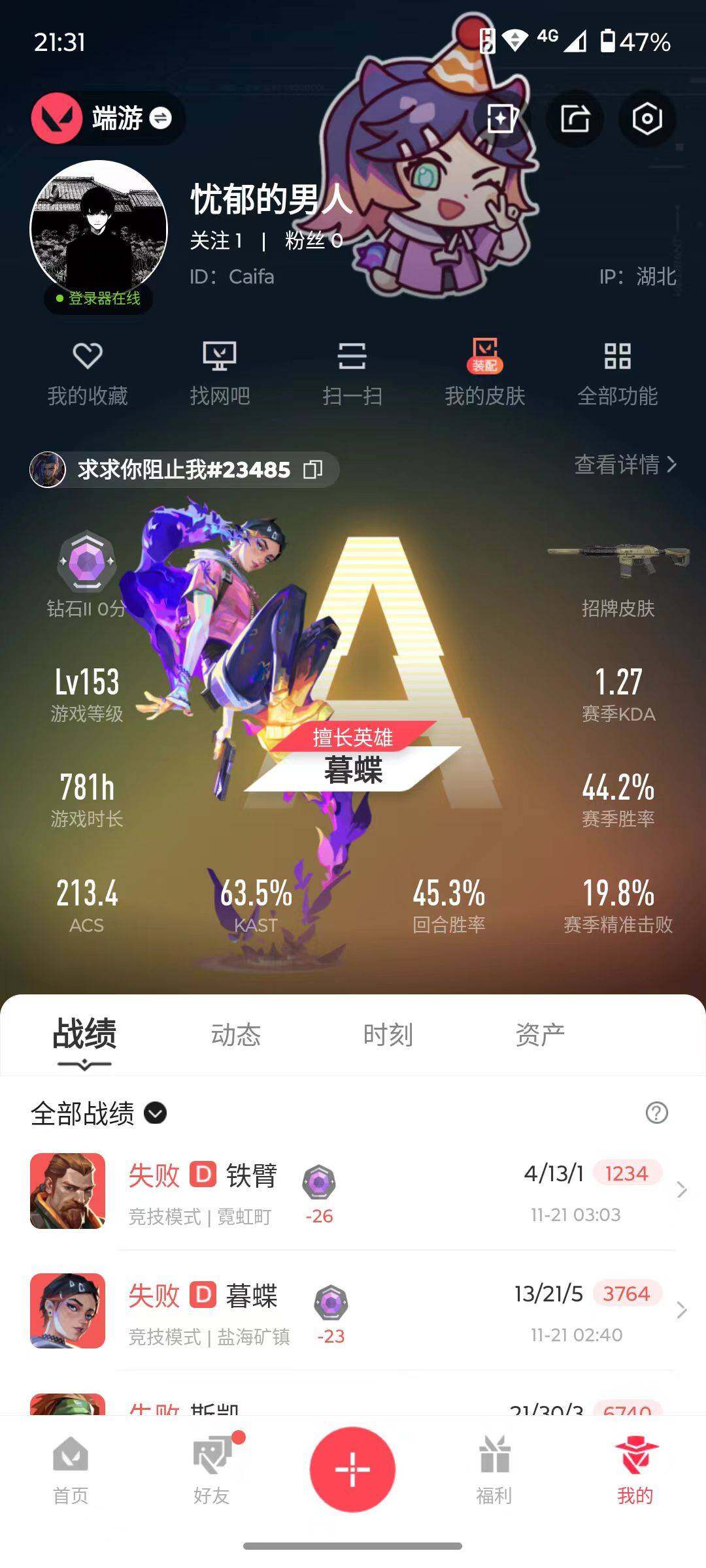The height and width of the screenshot is (1568, 706).
Task: Open the share icon at top right
Action: point(575,118)
